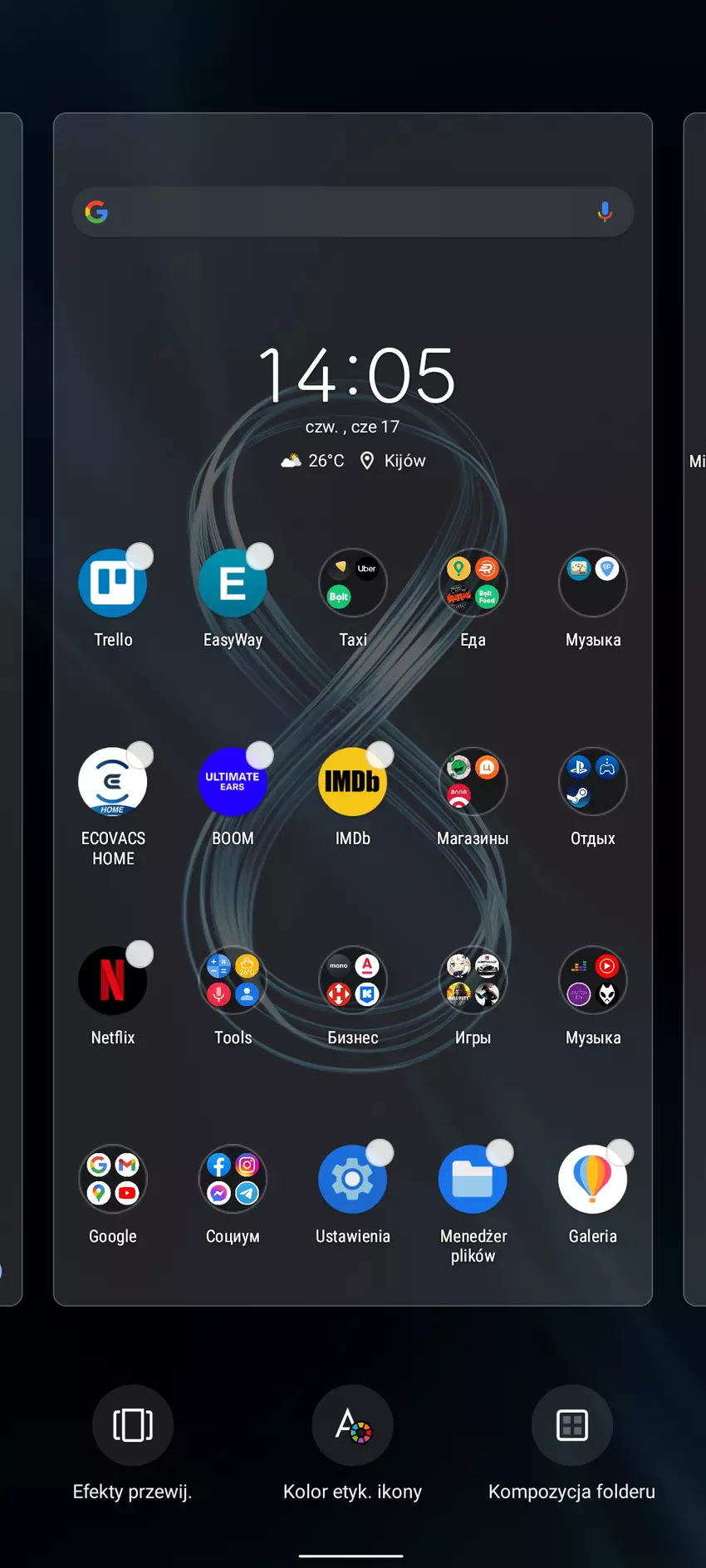Select Efekty przewij. option
The width and height of the screenshot is (706, 1568).
pos(133,1425)
